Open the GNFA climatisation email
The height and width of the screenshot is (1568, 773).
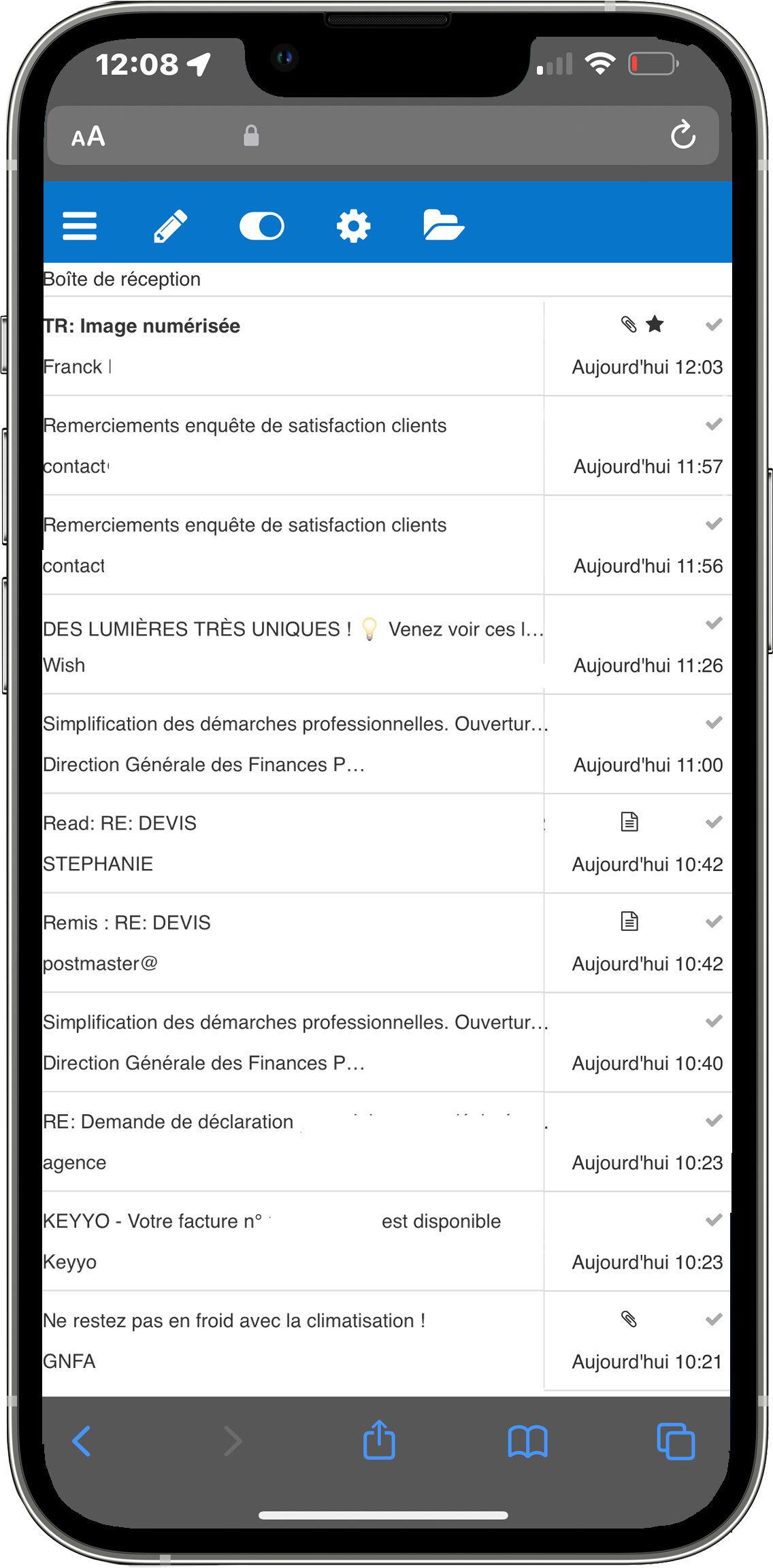point(387,1341)
